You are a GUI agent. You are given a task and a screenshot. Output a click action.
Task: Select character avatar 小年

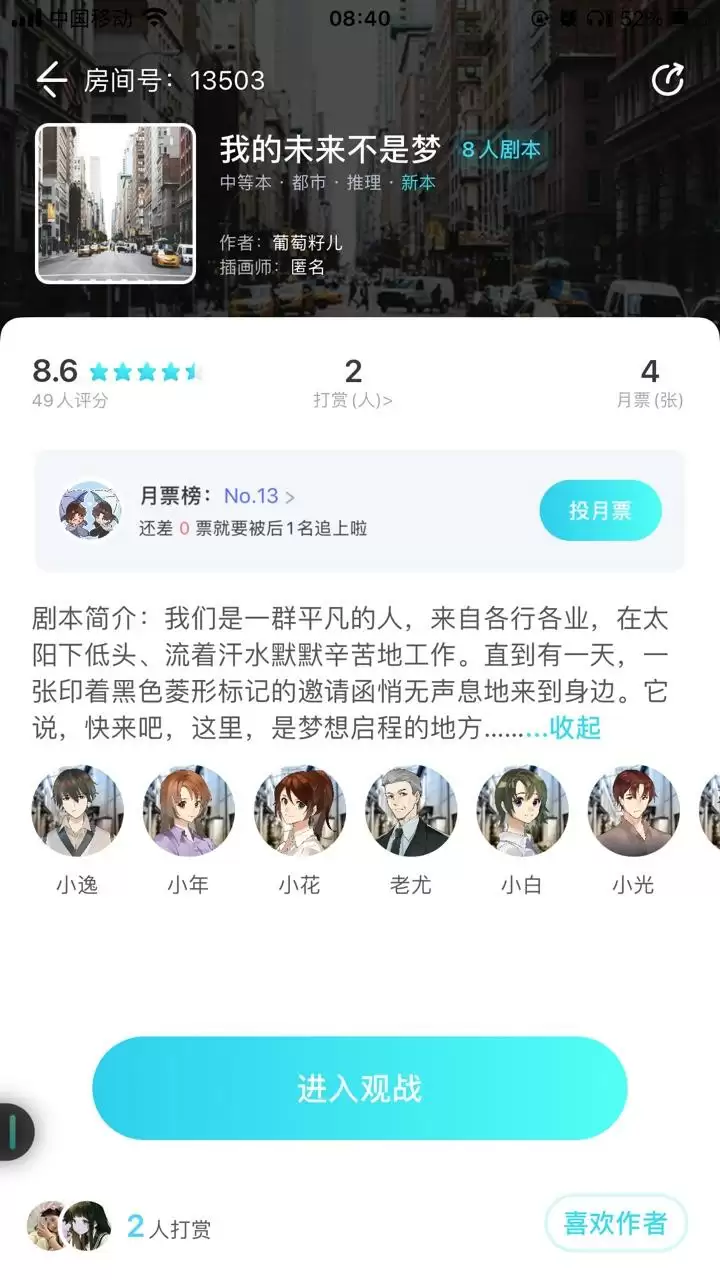(189, 811)
